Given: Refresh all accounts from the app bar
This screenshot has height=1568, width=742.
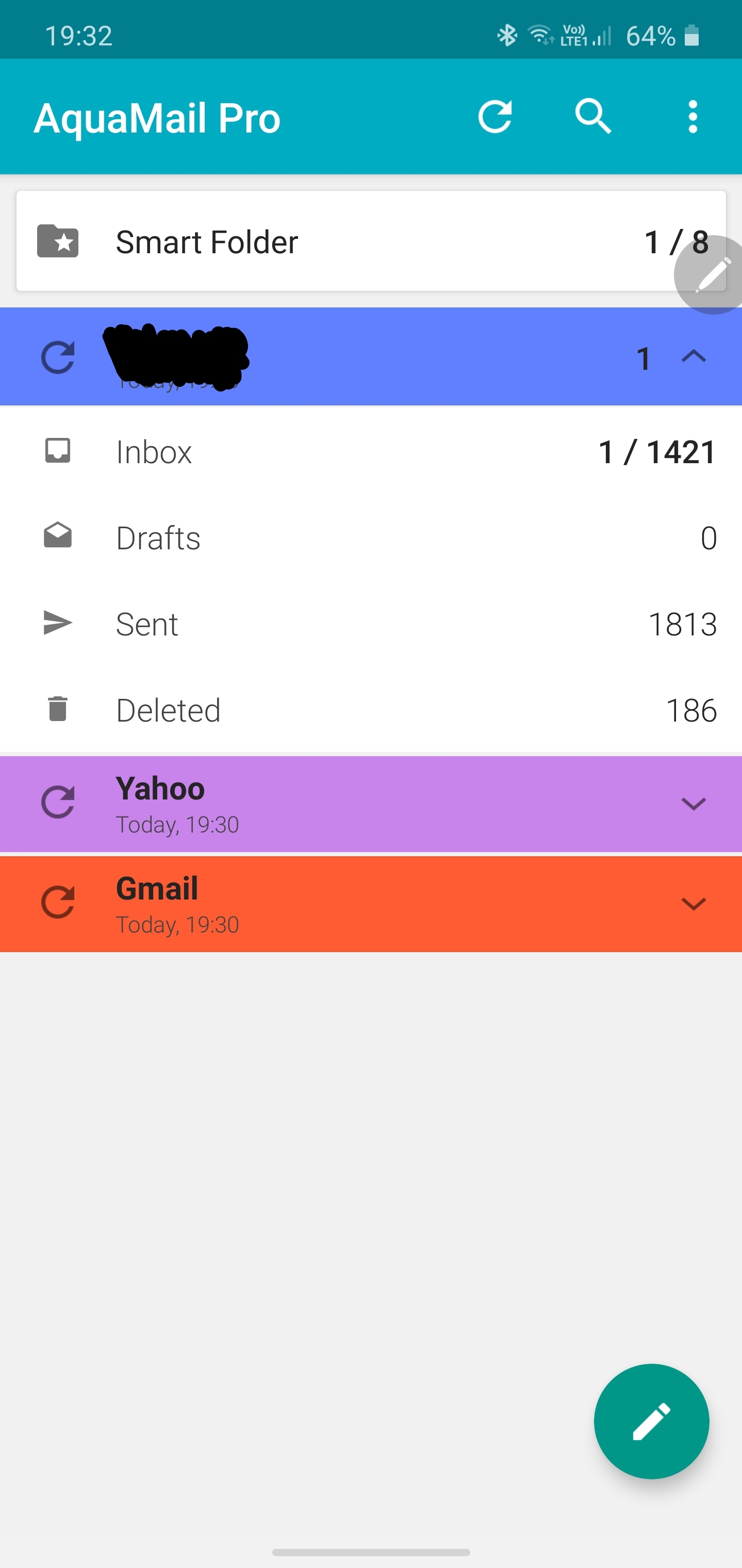Looking at the screenshot, I should [494, 116].
